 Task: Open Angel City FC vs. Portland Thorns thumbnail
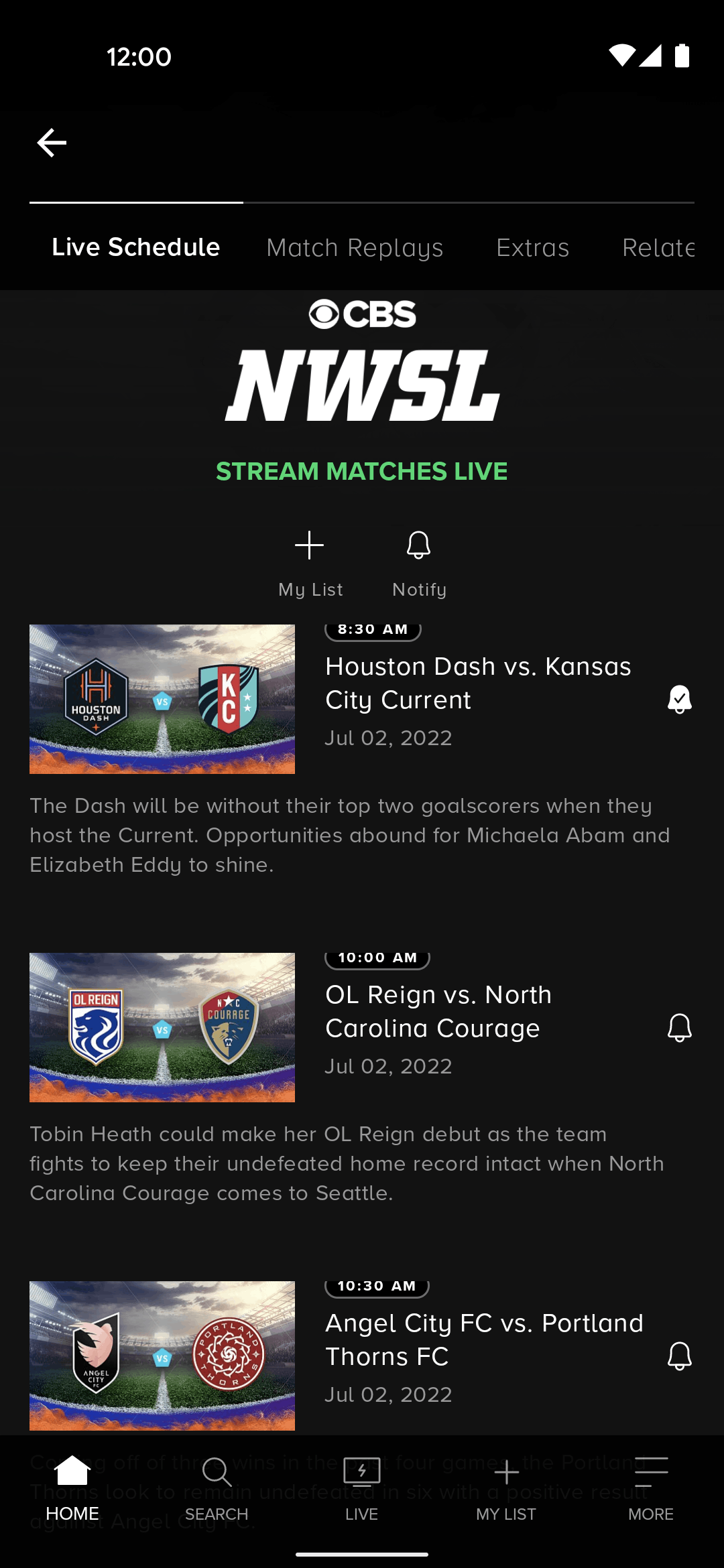162,1356
